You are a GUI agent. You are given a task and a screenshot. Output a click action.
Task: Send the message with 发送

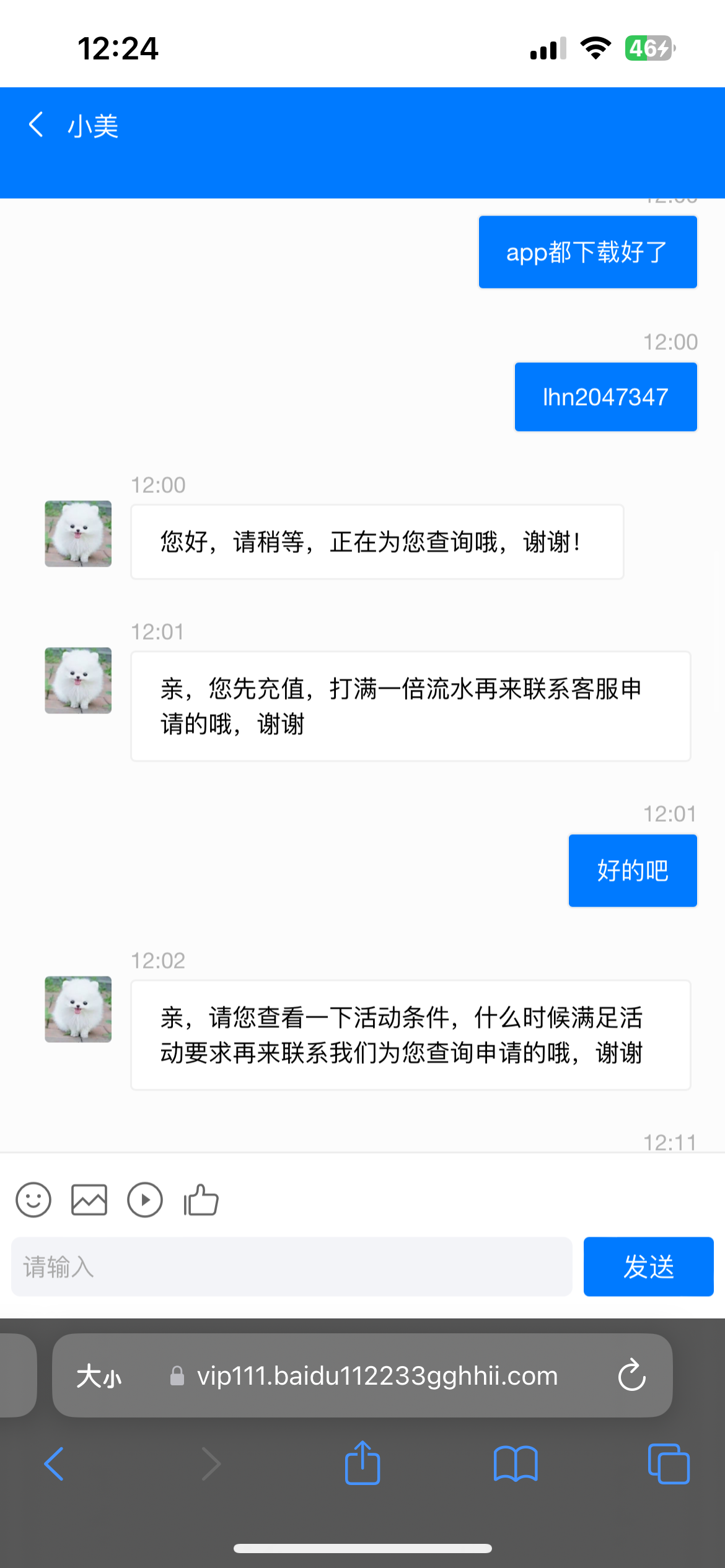coord(648,1266)
